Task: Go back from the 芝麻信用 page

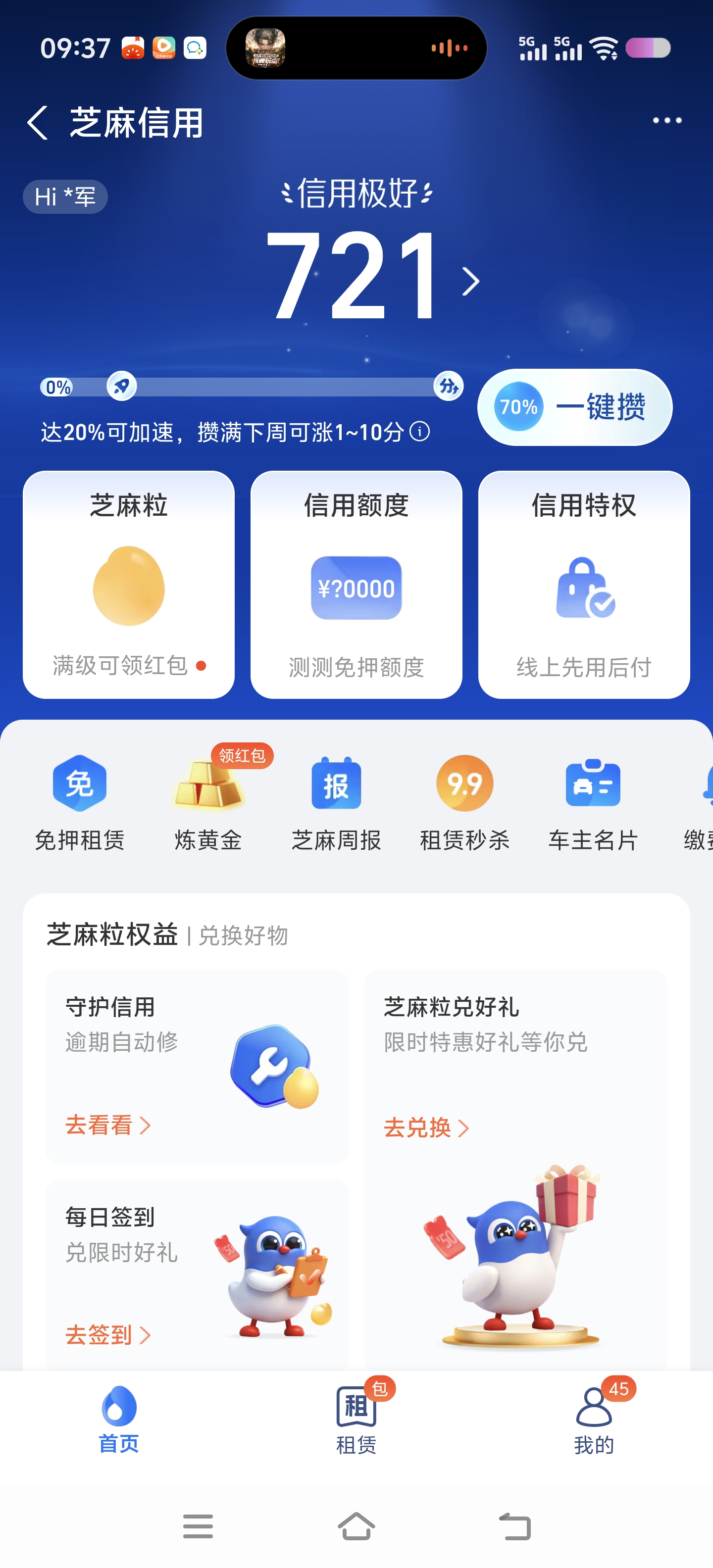Action: pos(38,122)
